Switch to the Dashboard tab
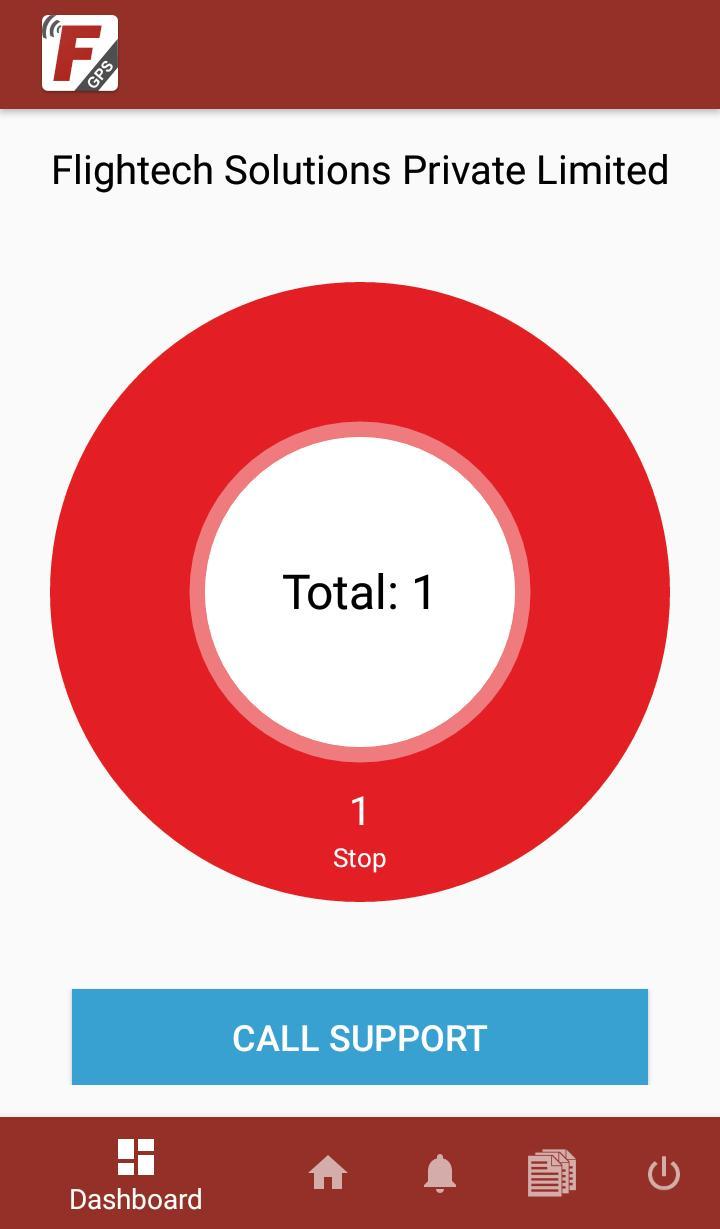Image resolution: width=720 pixels, height=1229 pixels. pos(136,1174)
